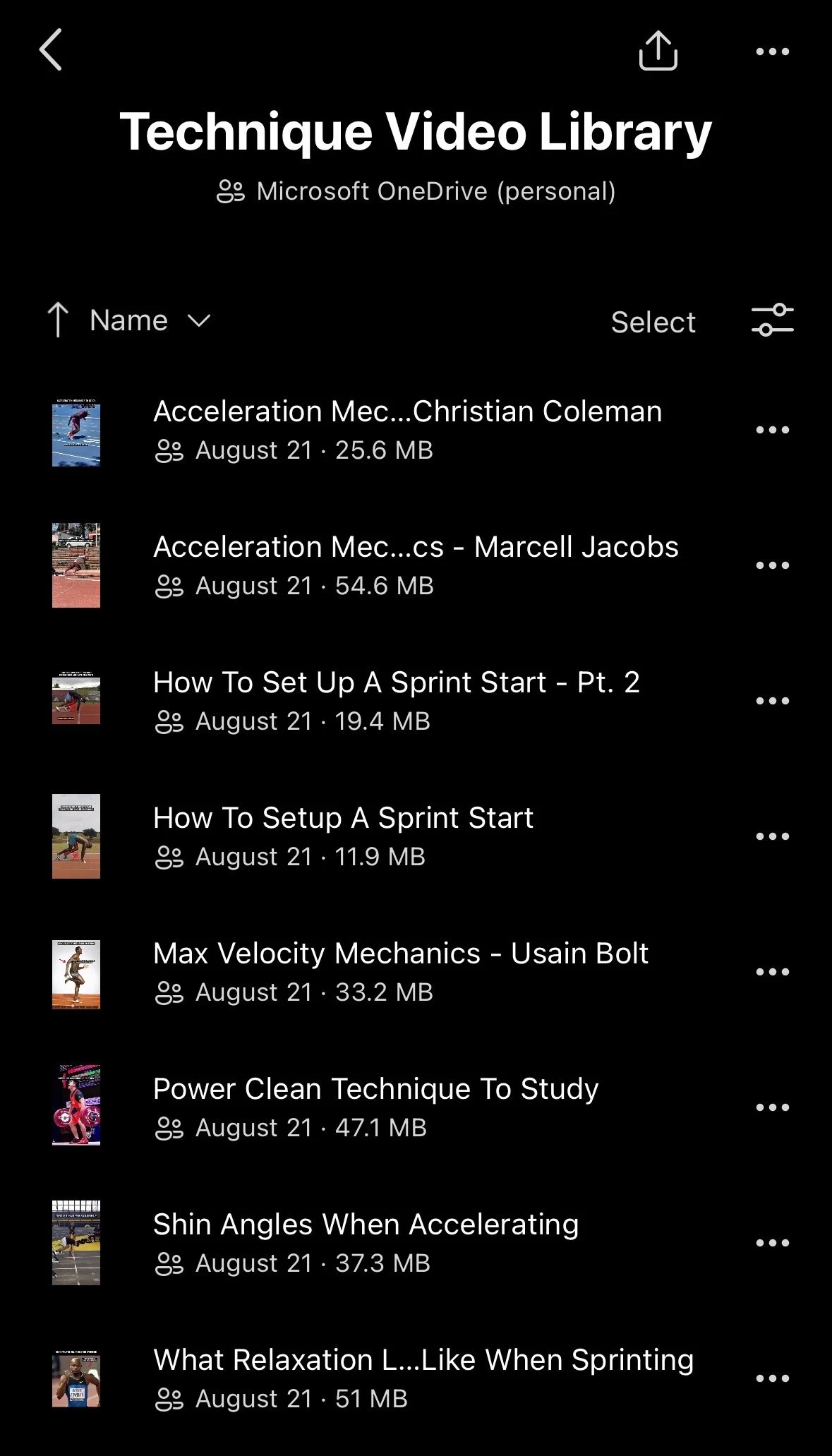Play Max Velocity Mechanics - Usain Bolt
Image resolution: width=832 pixels, height=1456 pixels.
click(x=400, y=953)
